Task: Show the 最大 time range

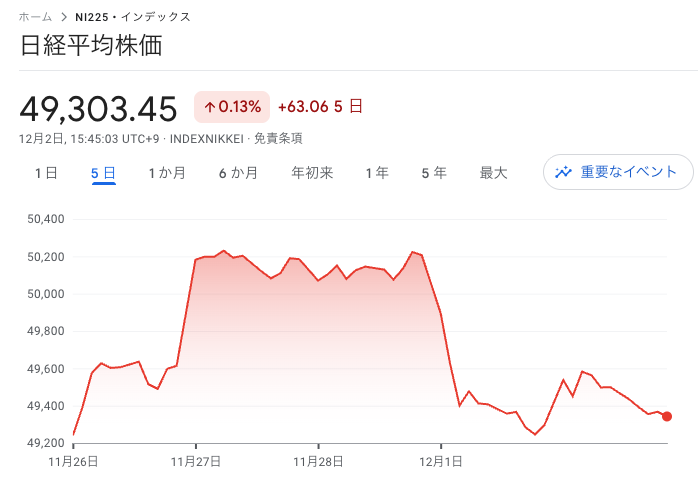Action: [x=493, y=173]
